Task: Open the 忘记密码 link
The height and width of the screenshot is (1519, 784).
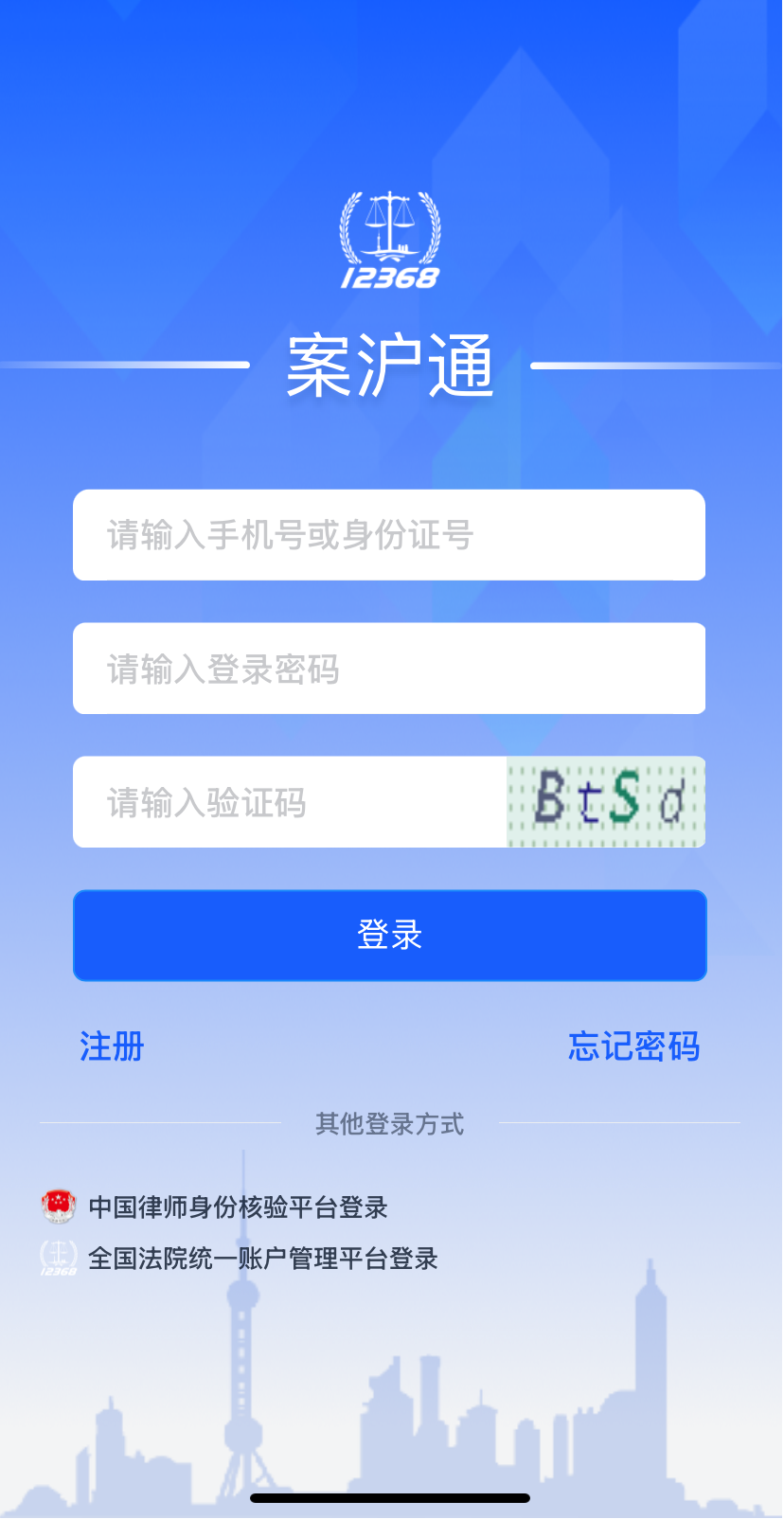Action: (x=633, y=1046)
